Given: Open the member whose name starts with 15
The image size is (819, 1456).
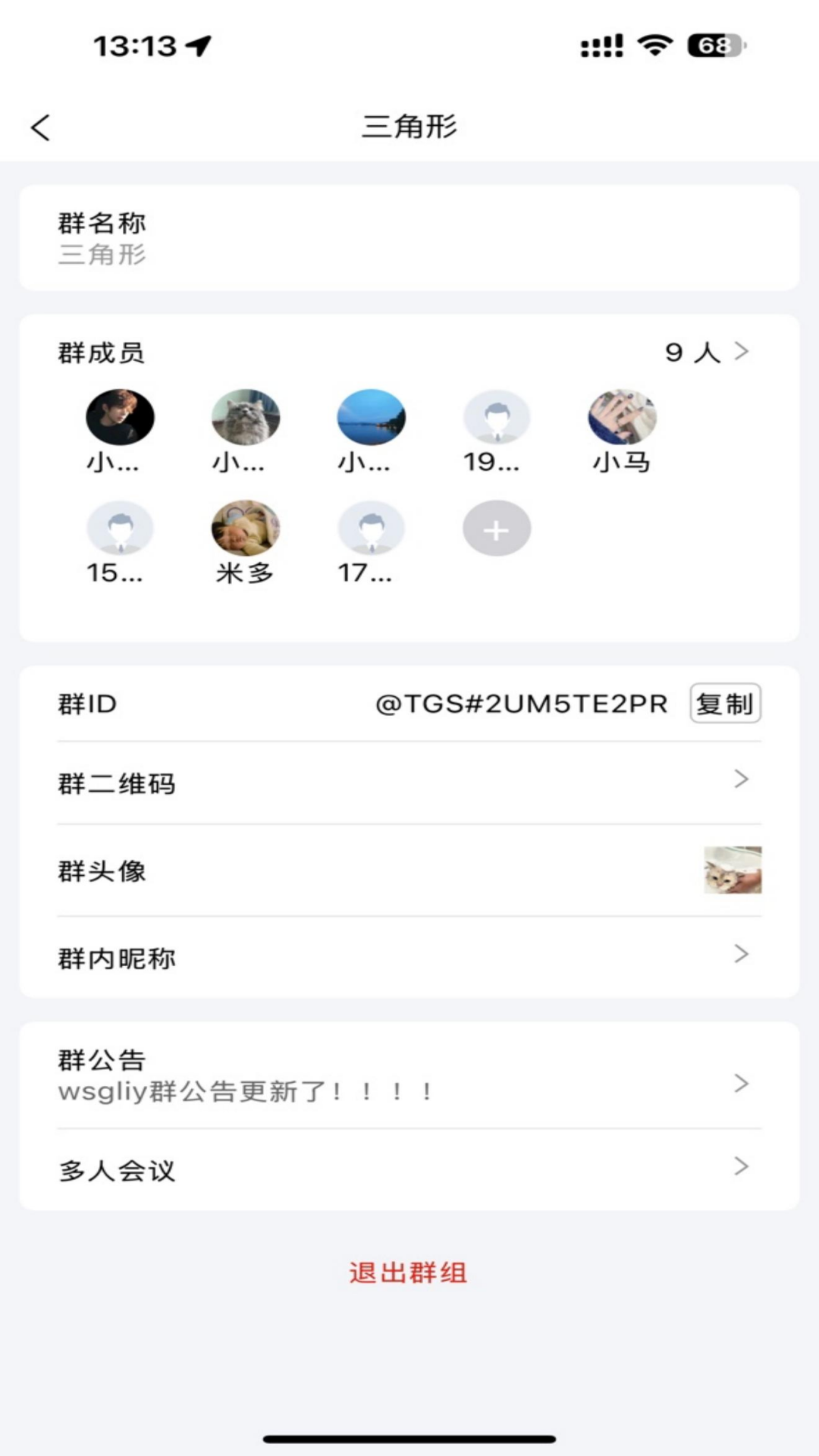Looking at the screenshot, I should click(120, 529).
